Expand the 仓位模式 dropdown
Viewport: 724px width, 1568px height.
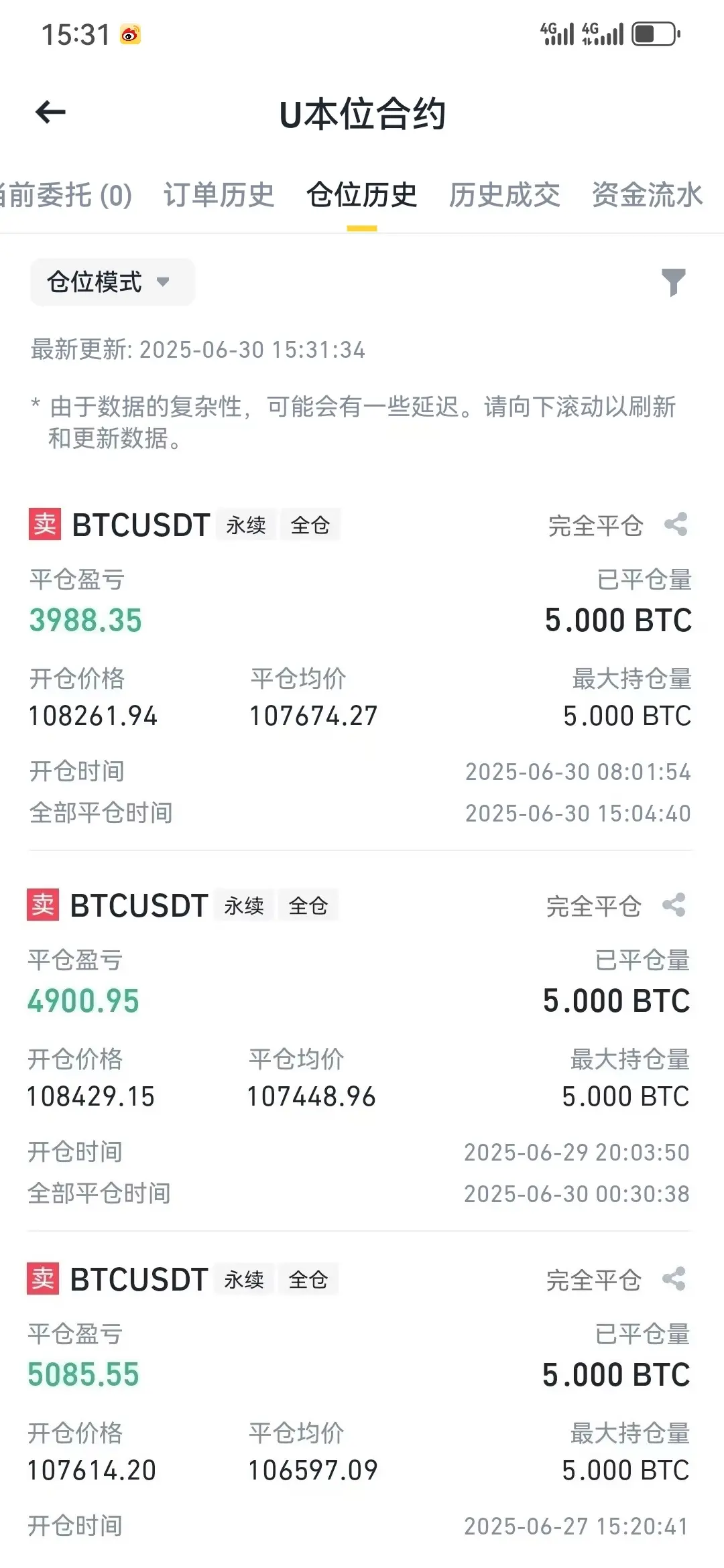point(113,282)
